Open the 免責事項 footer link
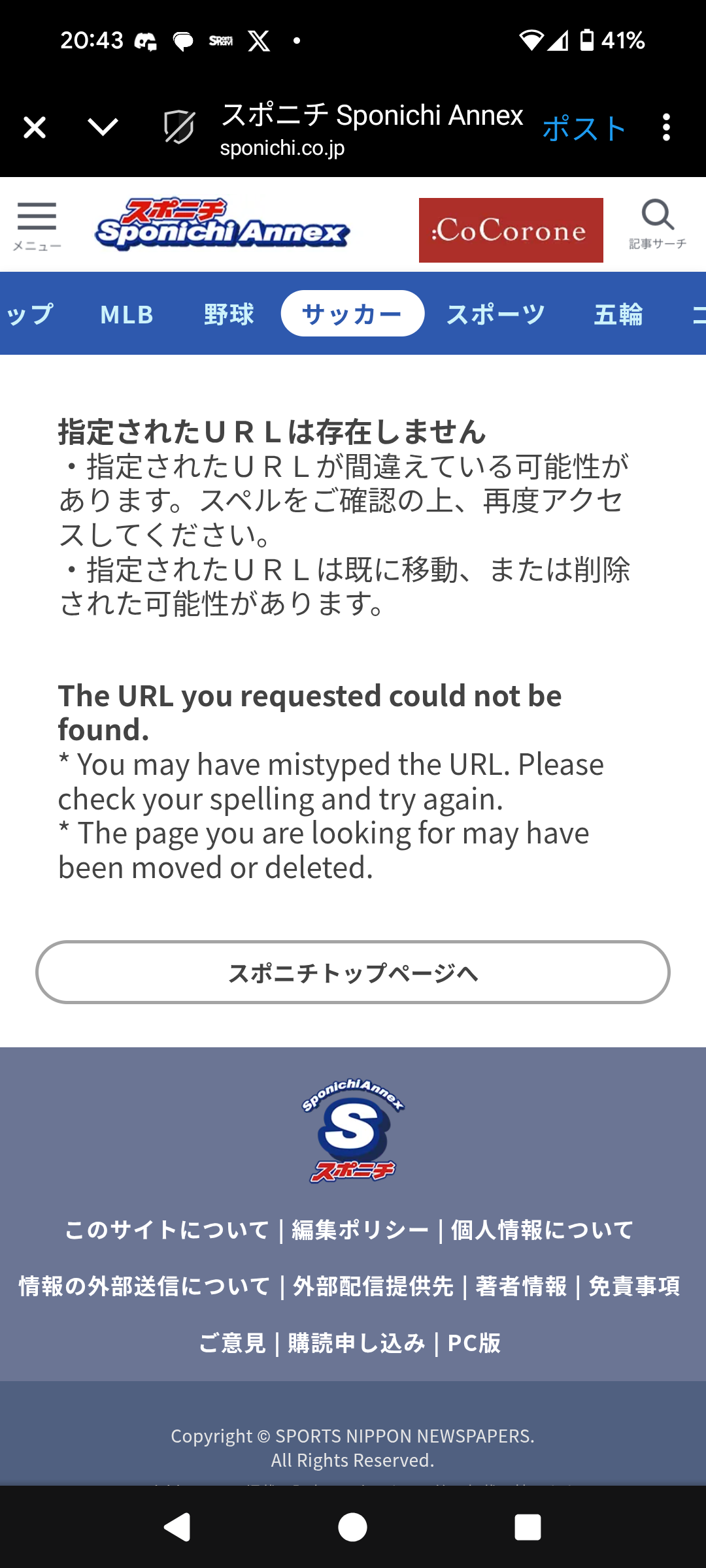The image size is (706, 1568). click(x=634, y=1286)
